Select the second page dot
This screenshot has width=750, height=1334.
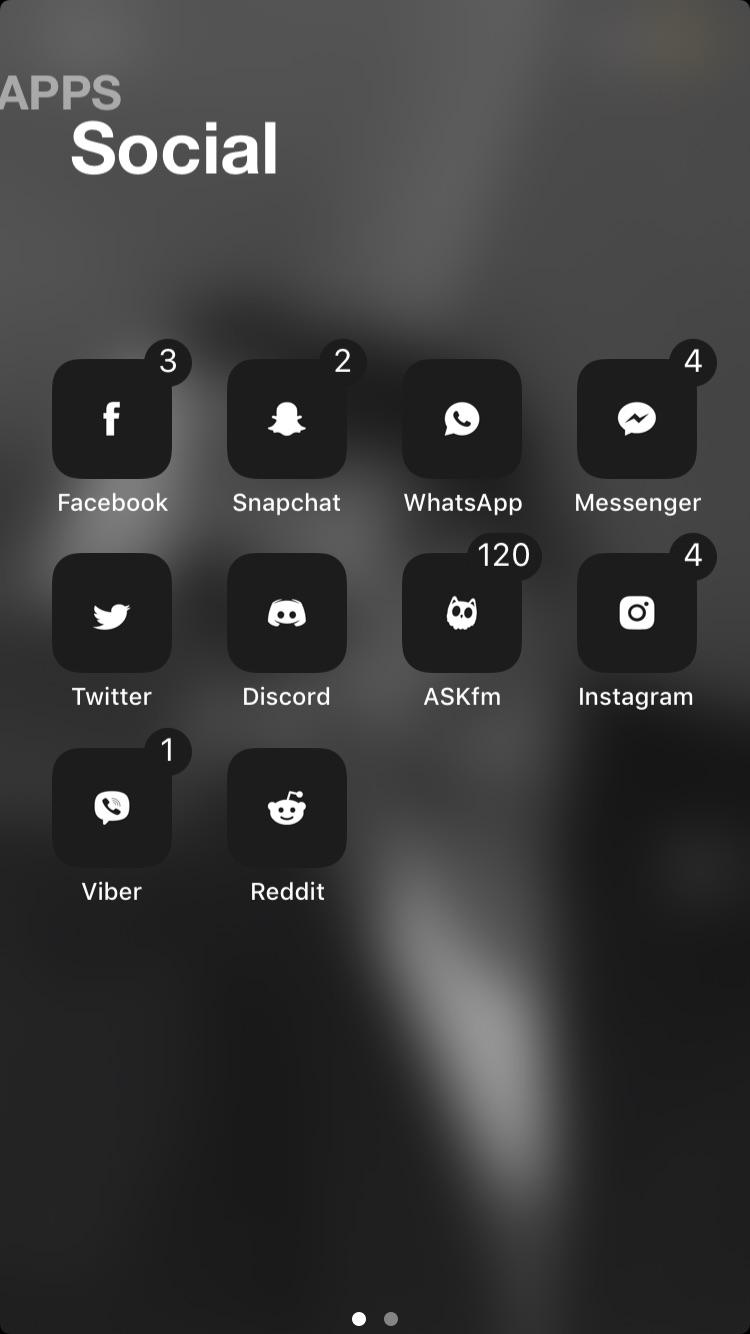pyautogui.click(x=390, y=1319)
